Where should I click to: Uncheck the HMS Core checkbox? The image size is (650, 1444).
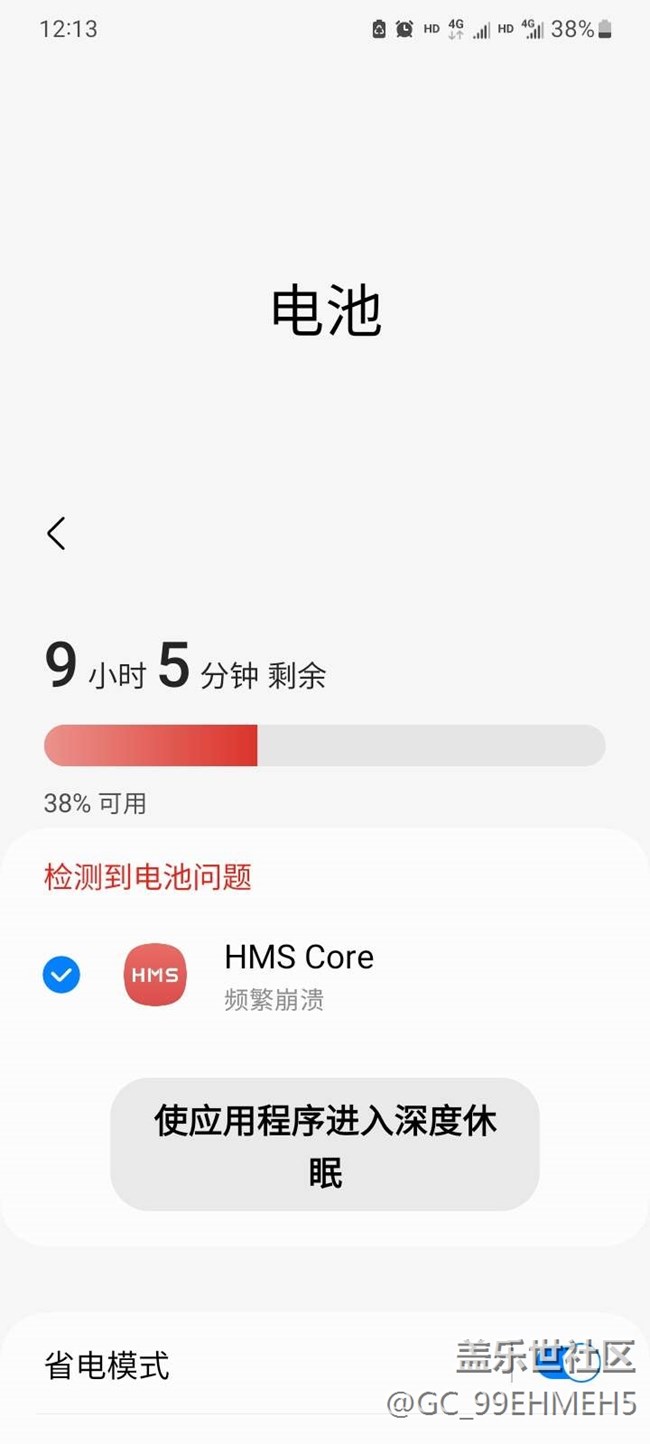tap(61, 974)
